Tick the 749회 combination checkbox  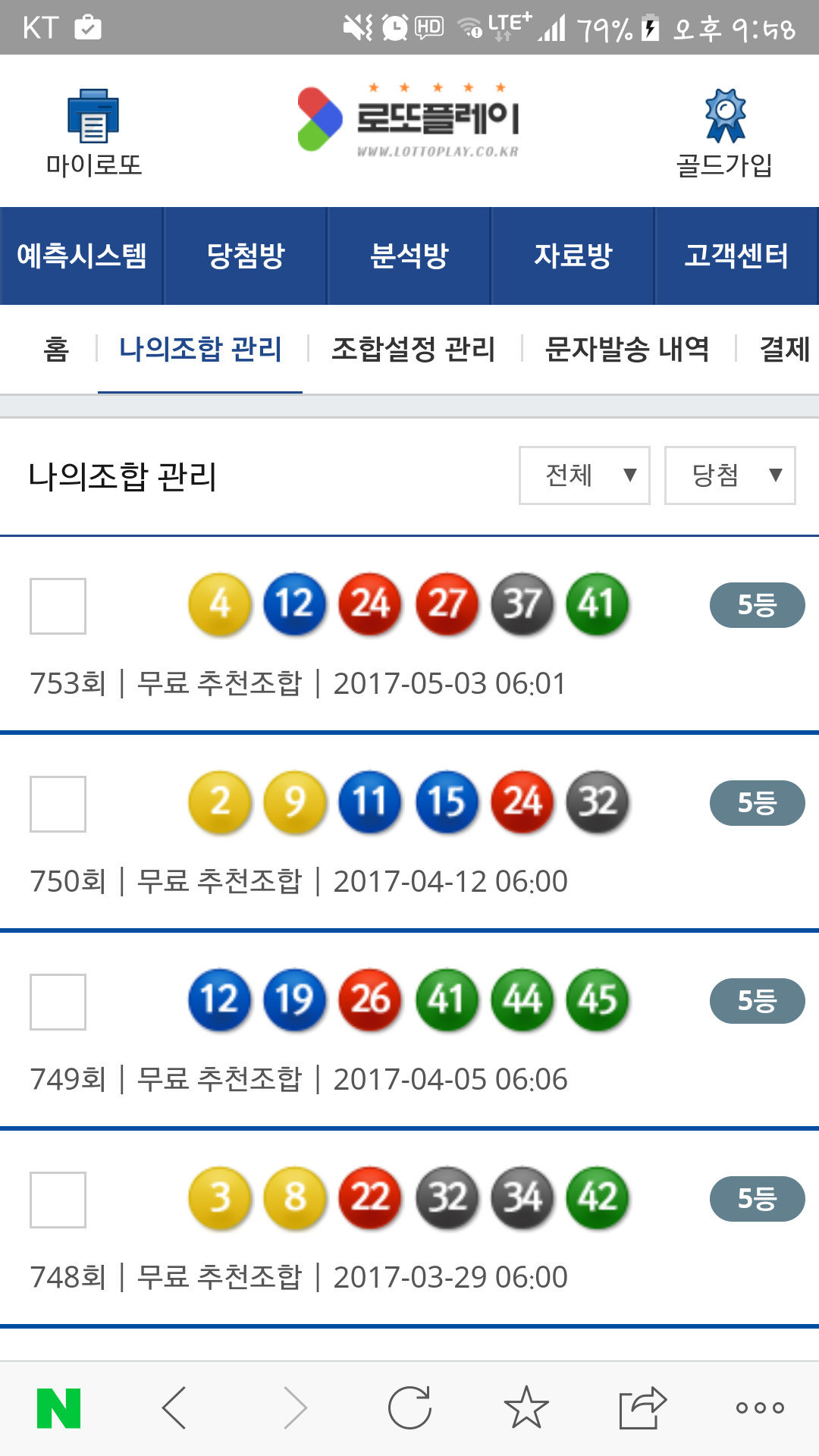pos(58,1002)
